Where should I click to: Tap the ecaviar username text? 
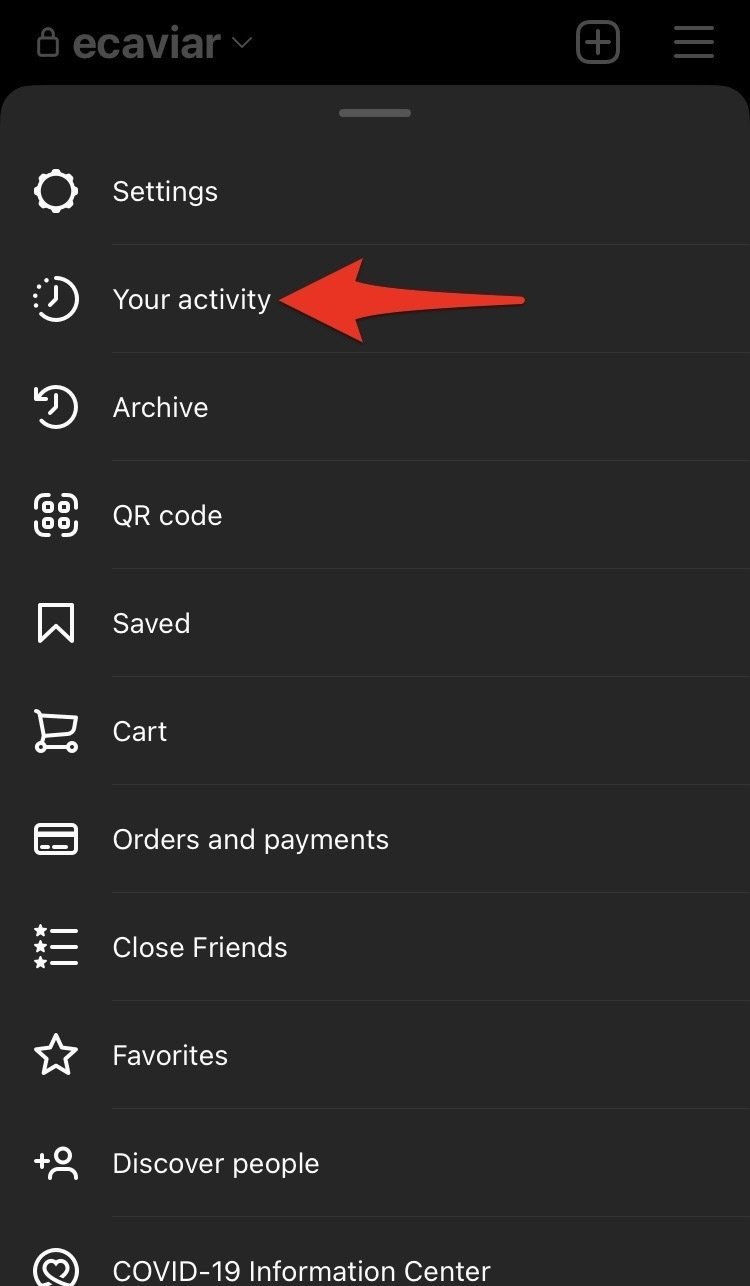click(x=145, y=42)
